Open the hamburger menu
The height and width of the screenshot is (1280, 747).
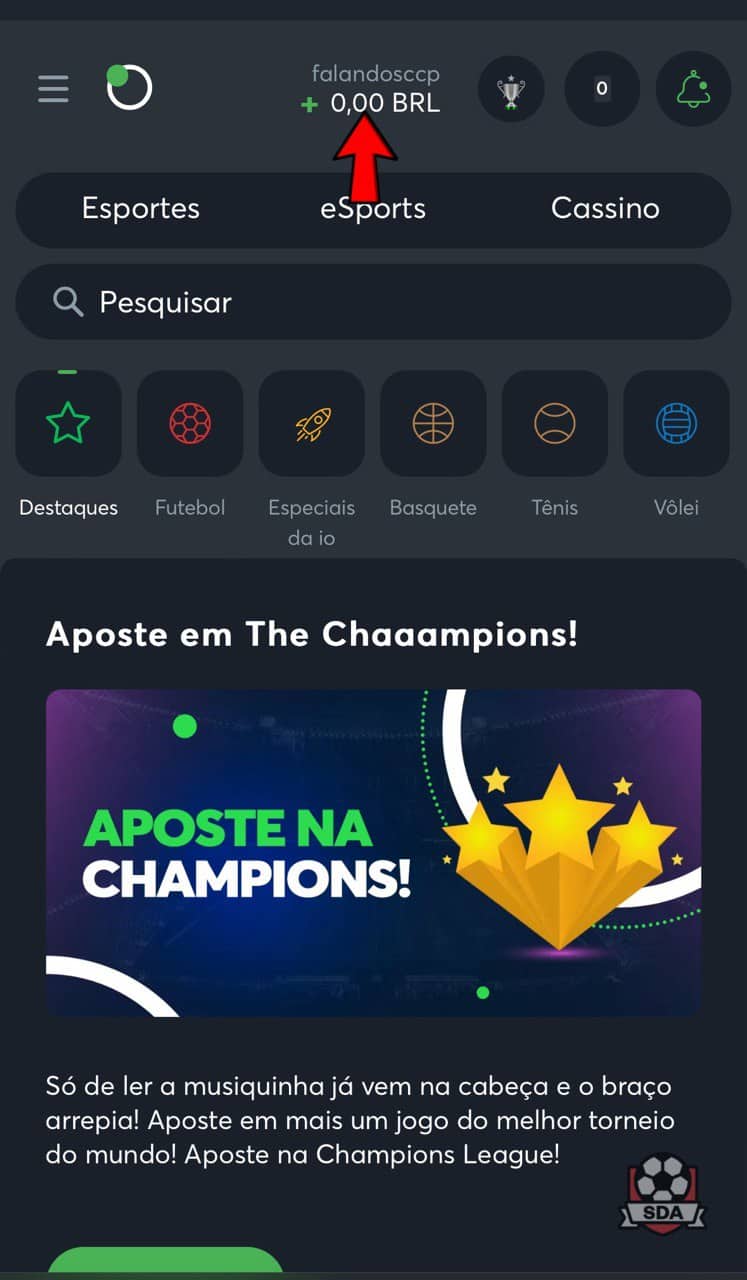tap(53, 89)
